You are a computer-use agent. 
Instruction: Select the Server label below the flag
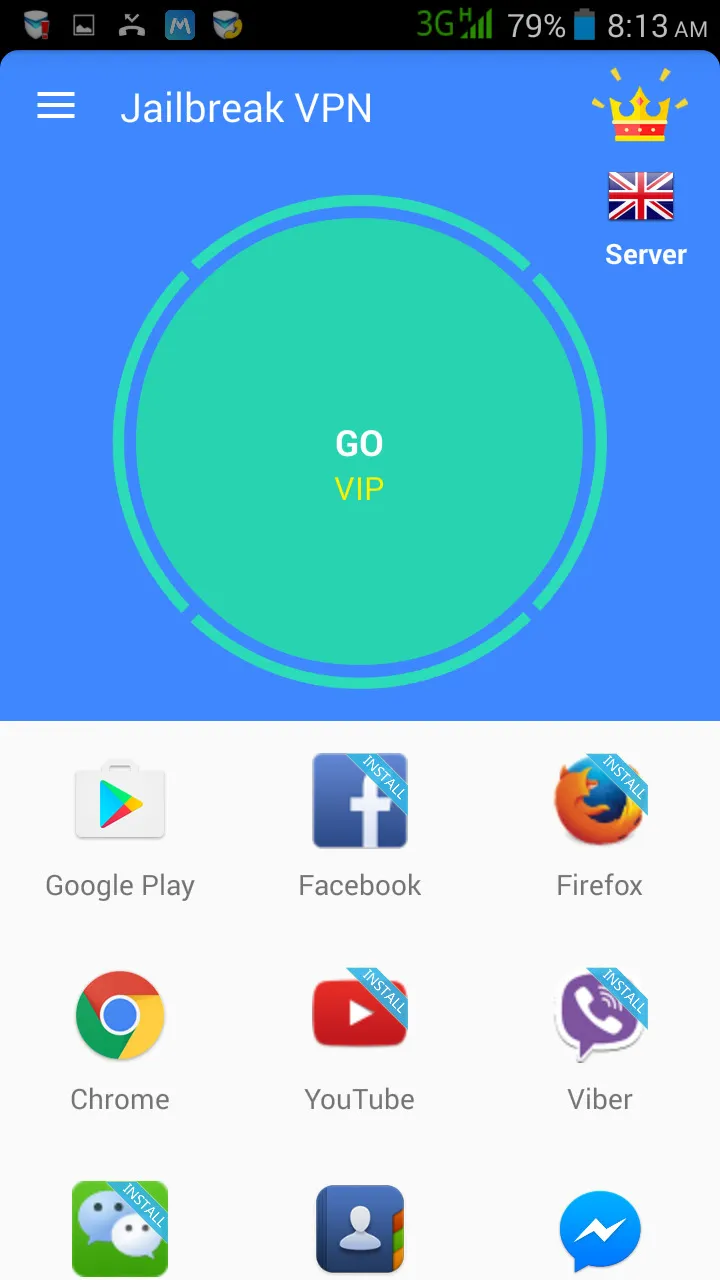click(645, 254)
